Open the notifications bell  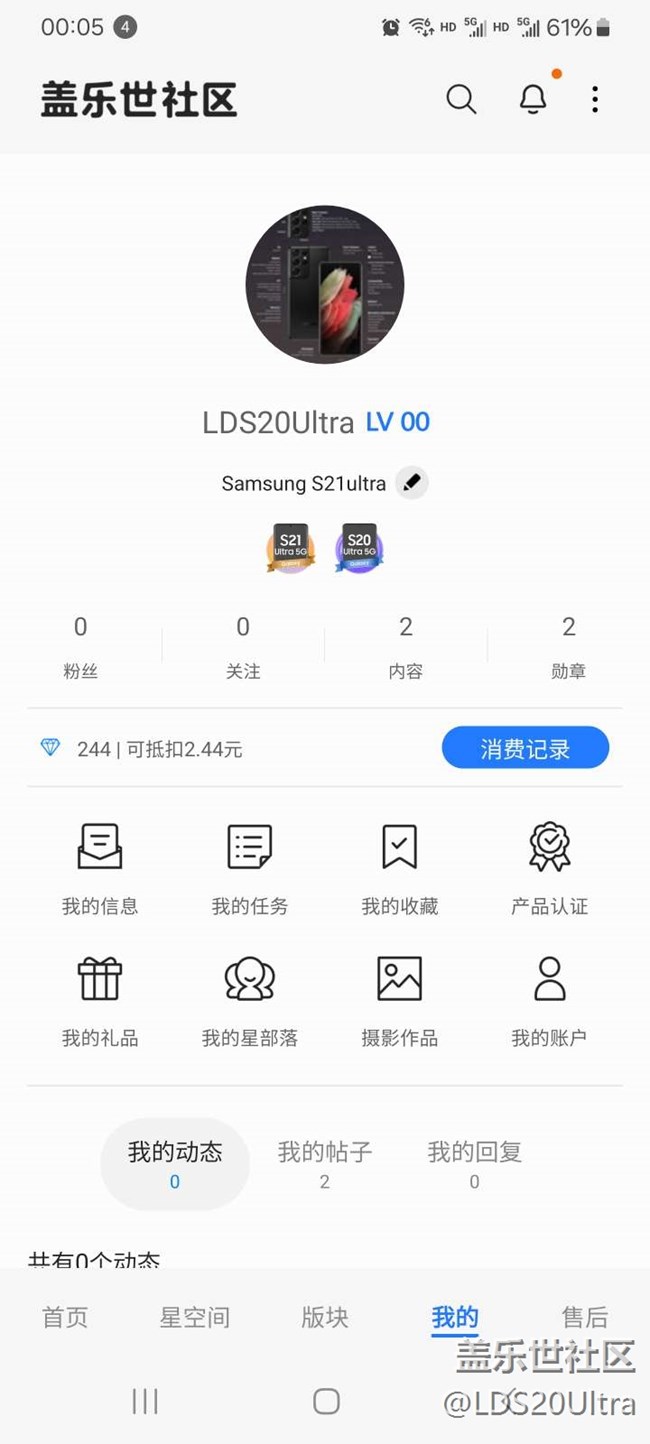click(533, 99)
